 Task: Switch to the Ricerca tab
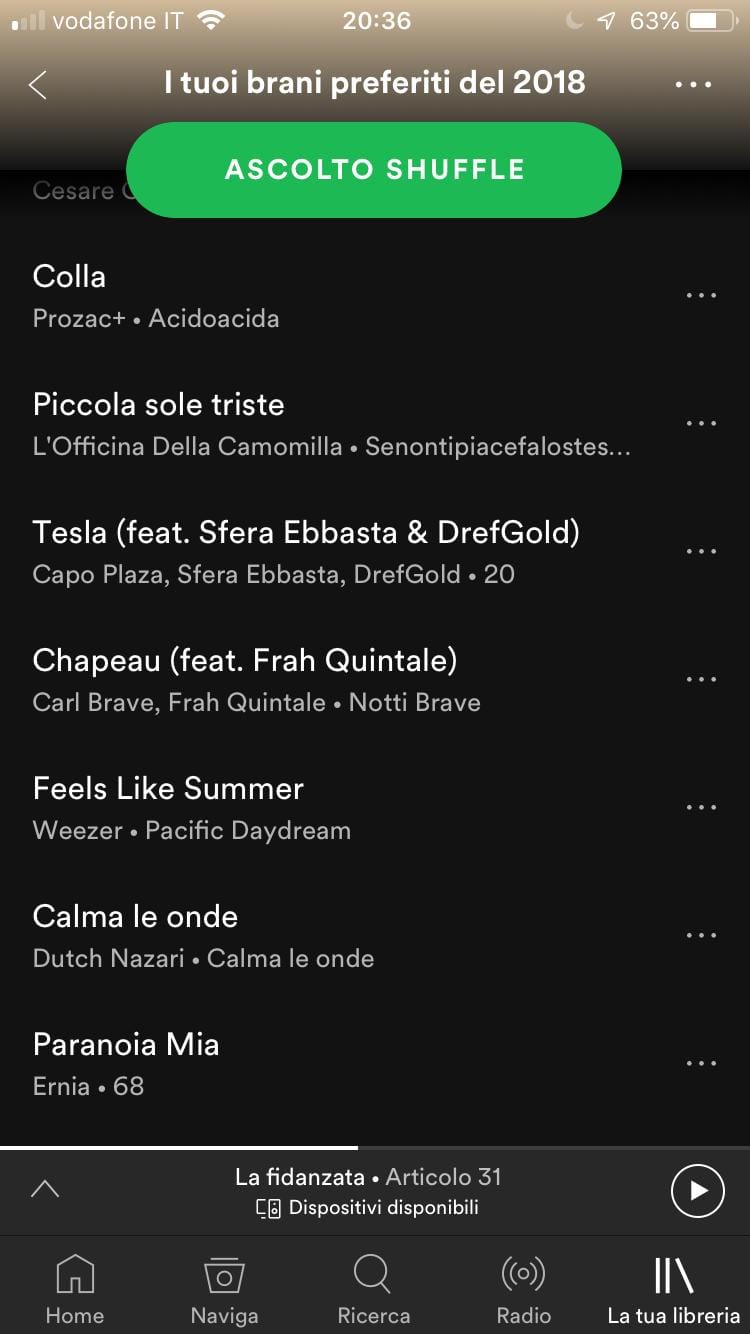373,1290
